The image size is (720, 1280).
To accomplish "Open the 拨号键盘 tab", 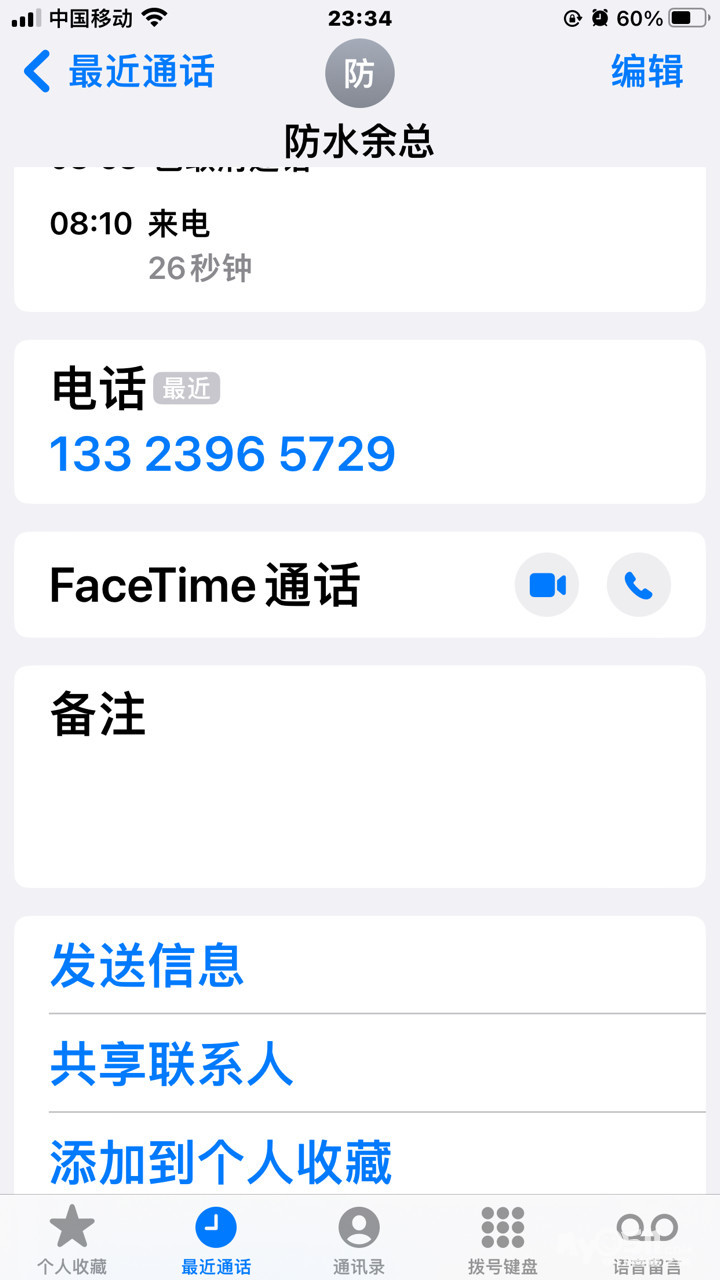I will (x=502, y=1238).
